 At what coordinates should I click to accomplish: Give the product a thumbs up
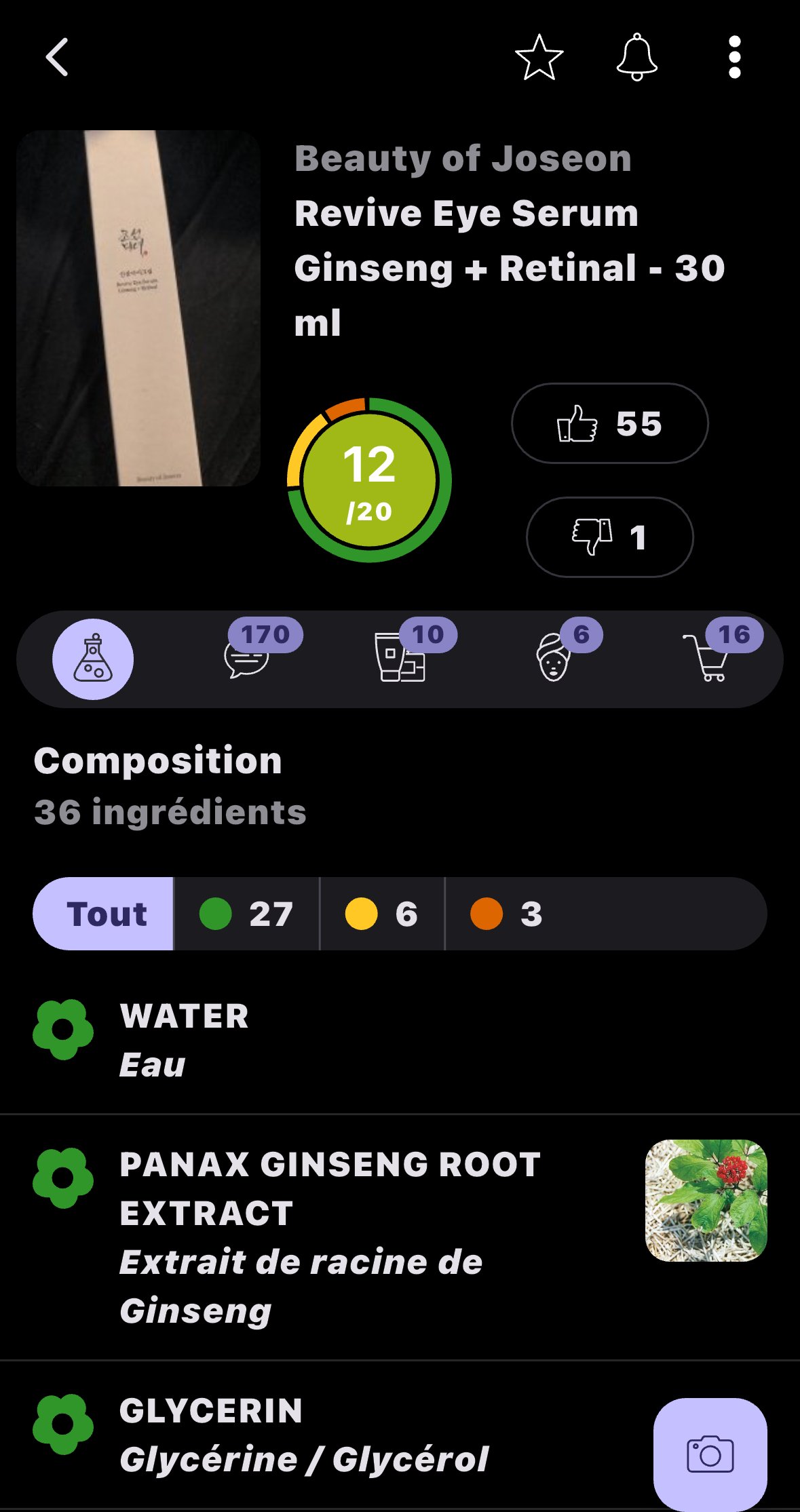pyautogui.click(x=609, y=424)
